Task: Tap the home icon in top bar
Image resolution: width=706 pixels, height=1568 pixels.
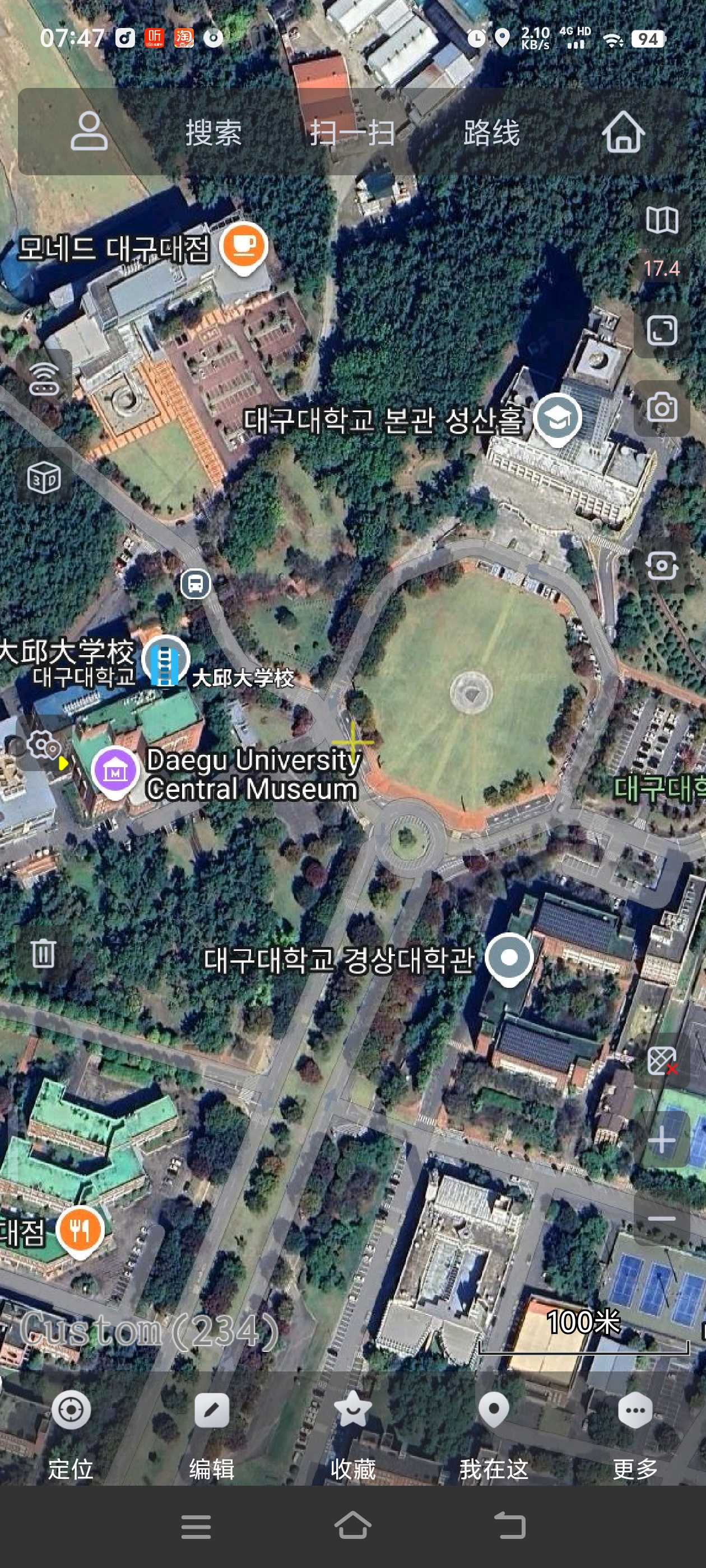Action: (623, 131)
